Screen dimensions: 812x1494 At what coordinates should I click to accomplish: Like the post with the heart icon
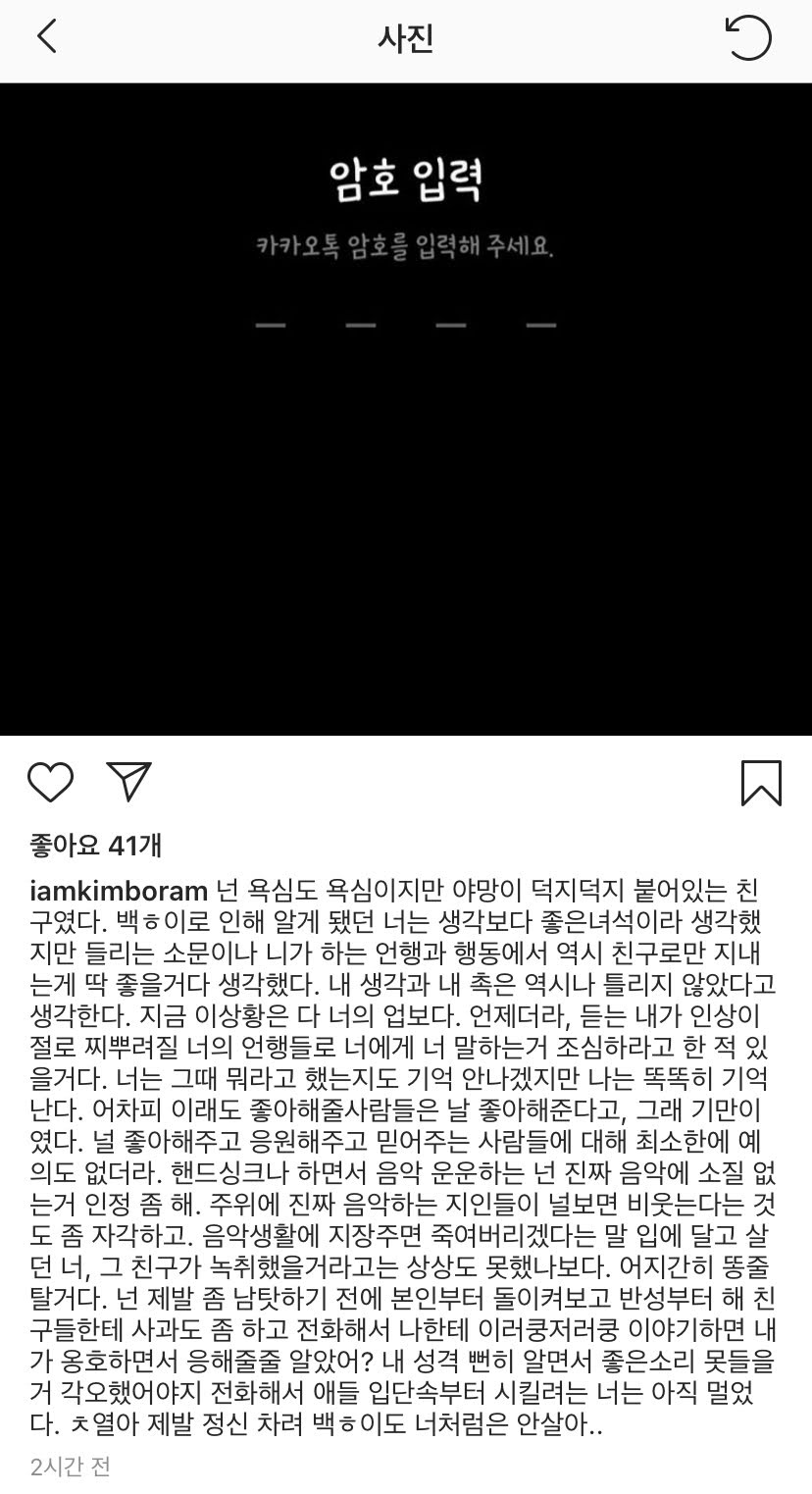pos(50,782)
